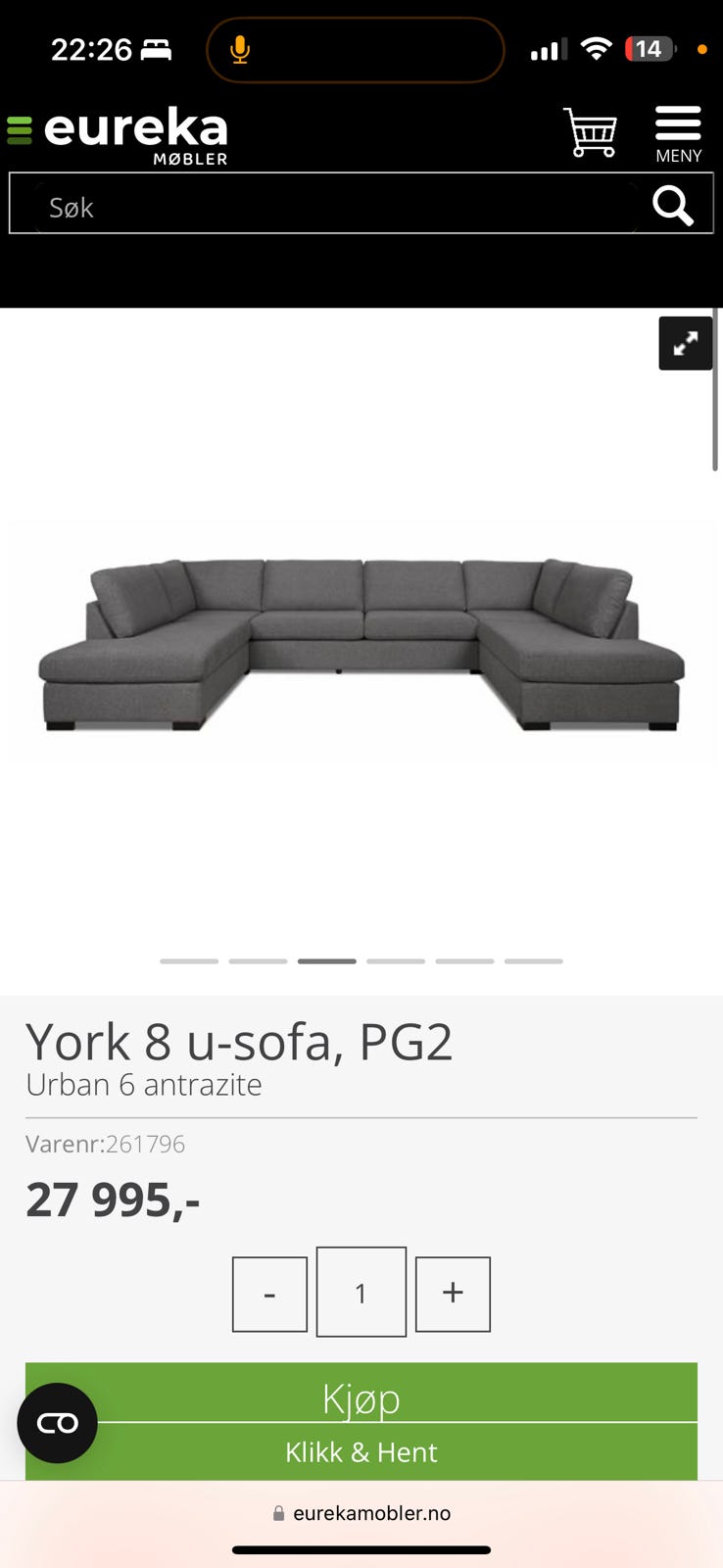This screenshot has width=723, height=1568.
Task: Open the round black chat widget
Action: click(57, 1423)
